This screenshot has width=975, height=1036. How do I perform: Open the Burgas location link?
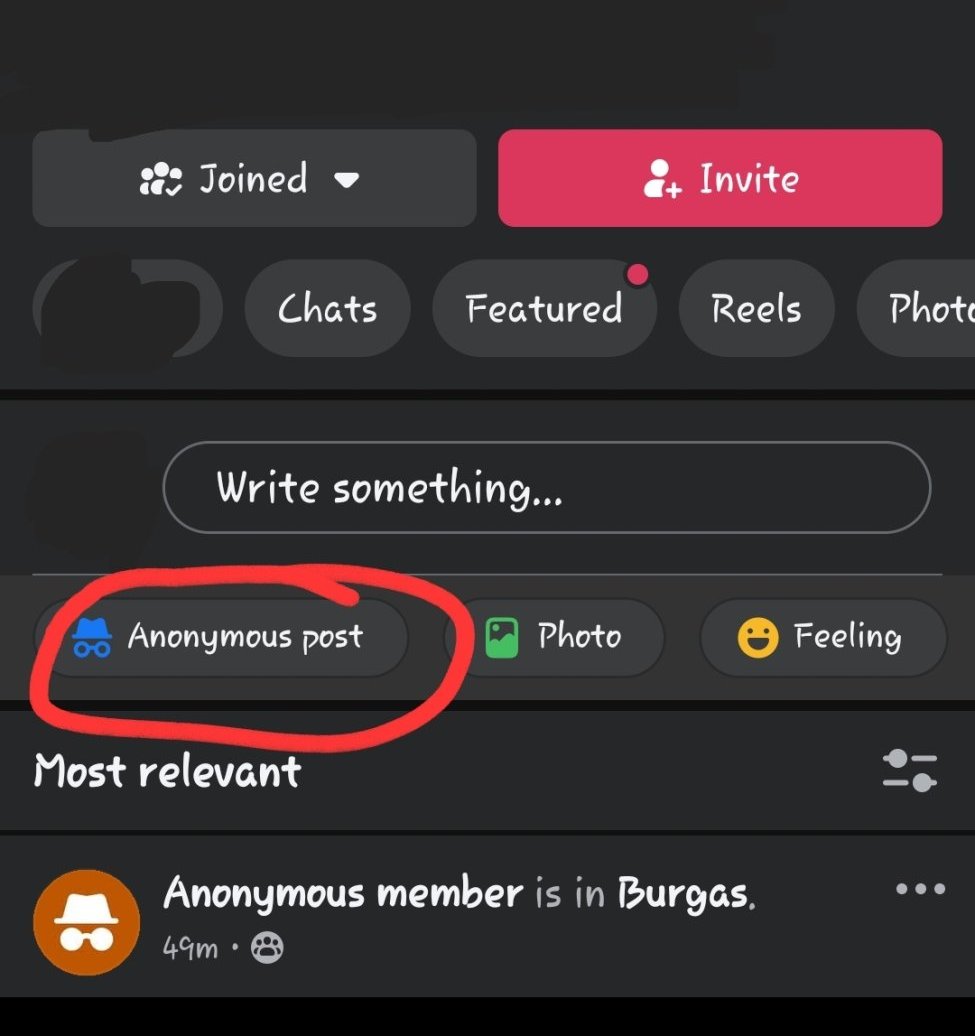tap(685, 892)
